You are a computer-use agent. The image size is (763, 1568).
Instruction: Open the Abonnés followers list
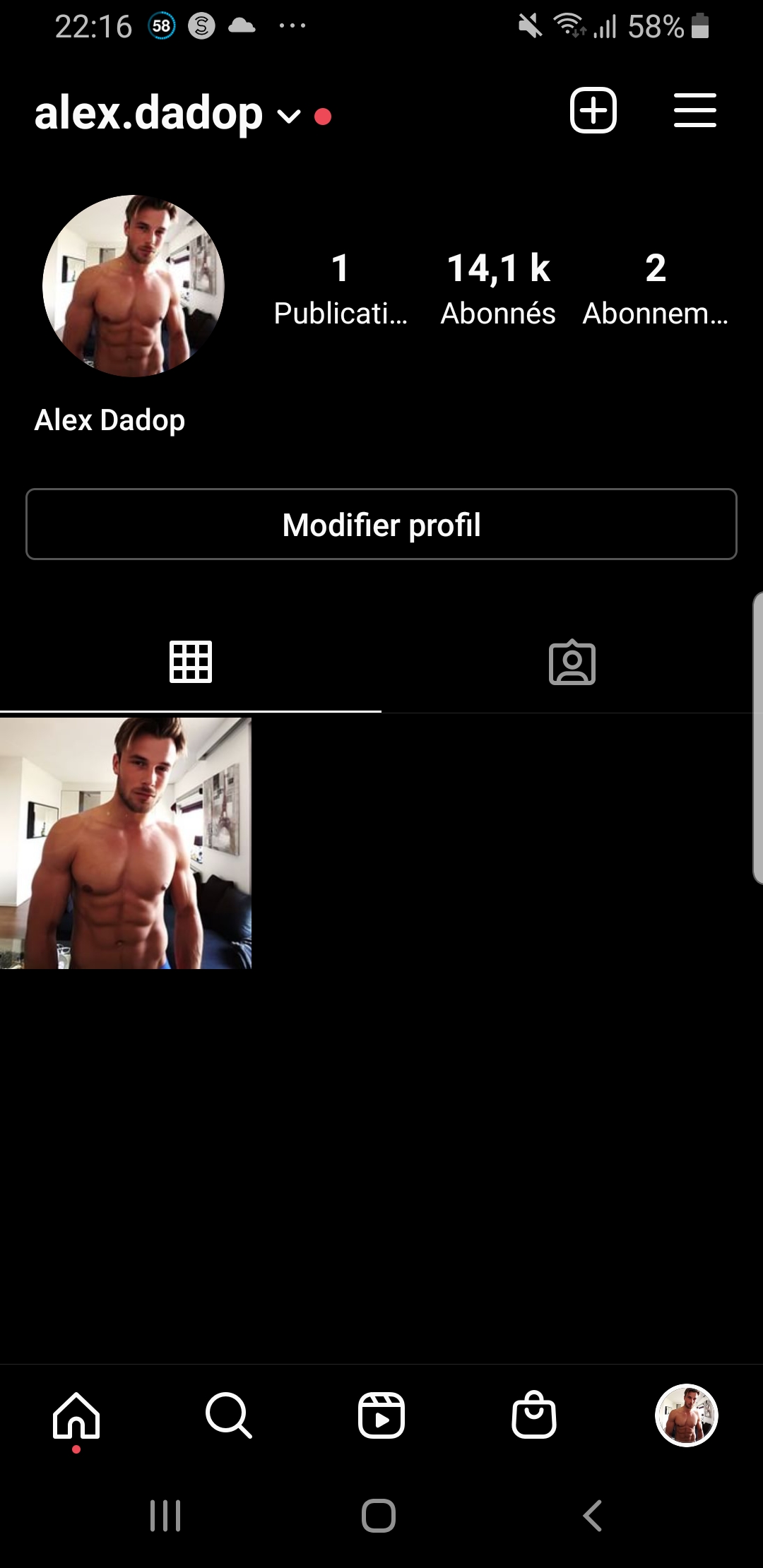point(498,289)
